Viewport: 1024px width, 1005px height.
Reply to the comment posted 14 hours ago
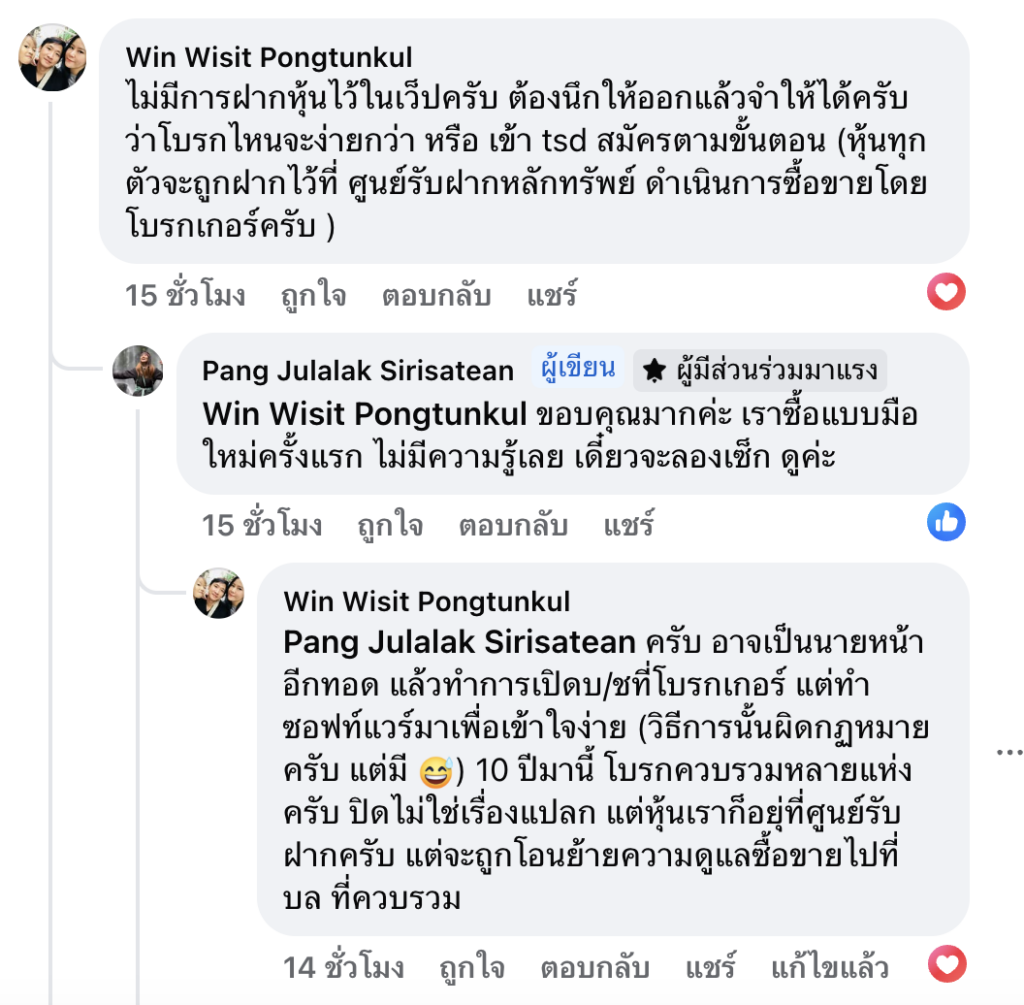click(x=595, y=967)
